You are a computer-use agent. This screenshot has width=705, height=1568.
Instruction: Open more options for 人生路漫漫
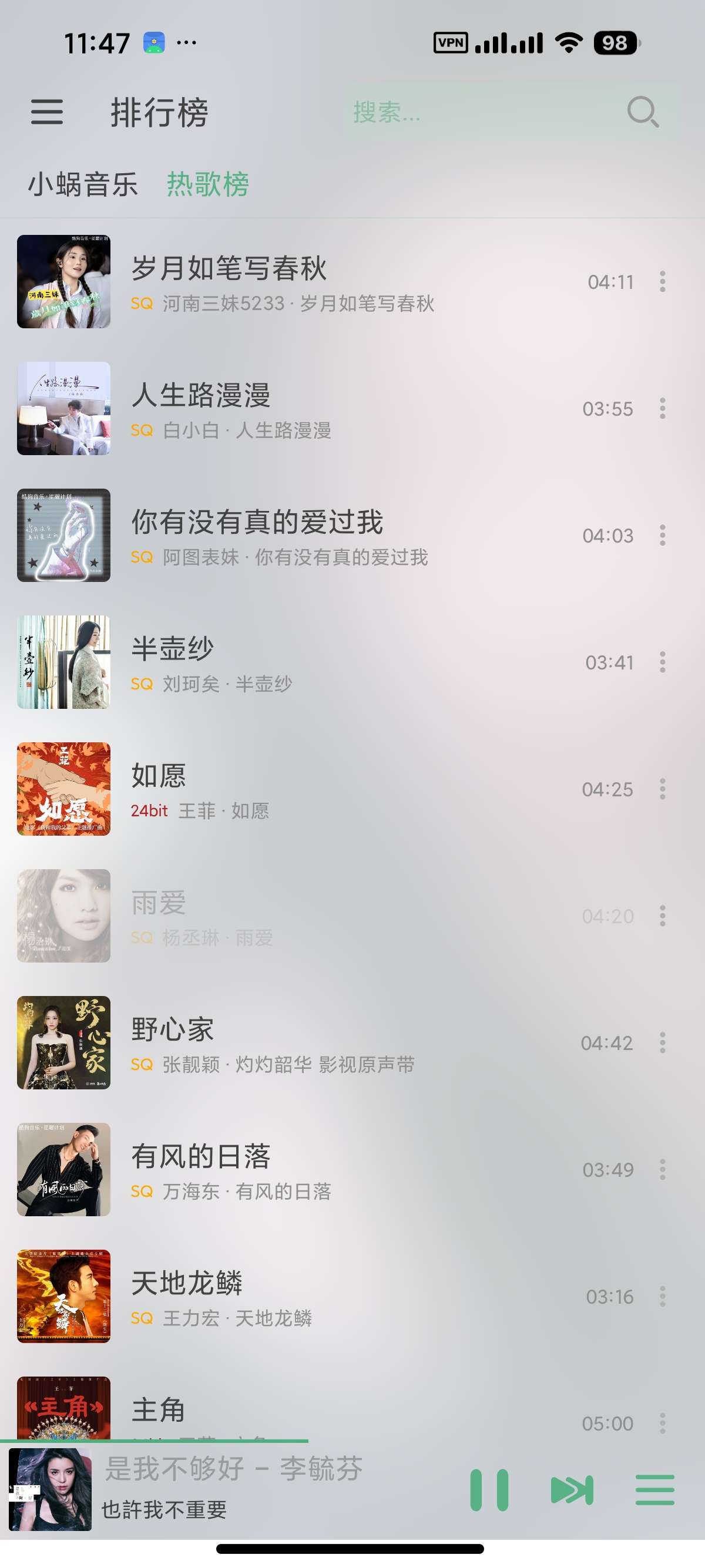coord(662,408)
